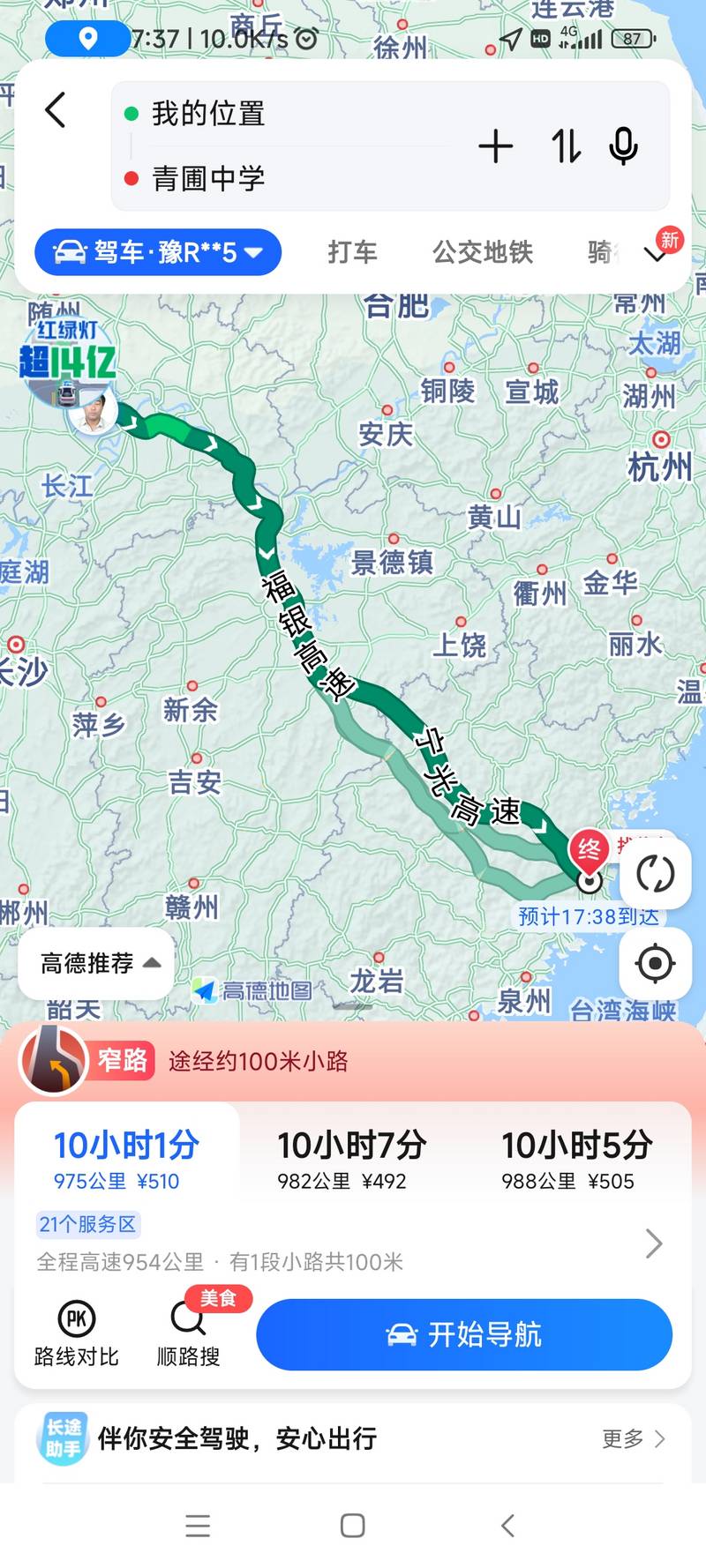Start voice input with the microphone
Viewport: 706px width, 1568px height.
click(x=624, y=146)
